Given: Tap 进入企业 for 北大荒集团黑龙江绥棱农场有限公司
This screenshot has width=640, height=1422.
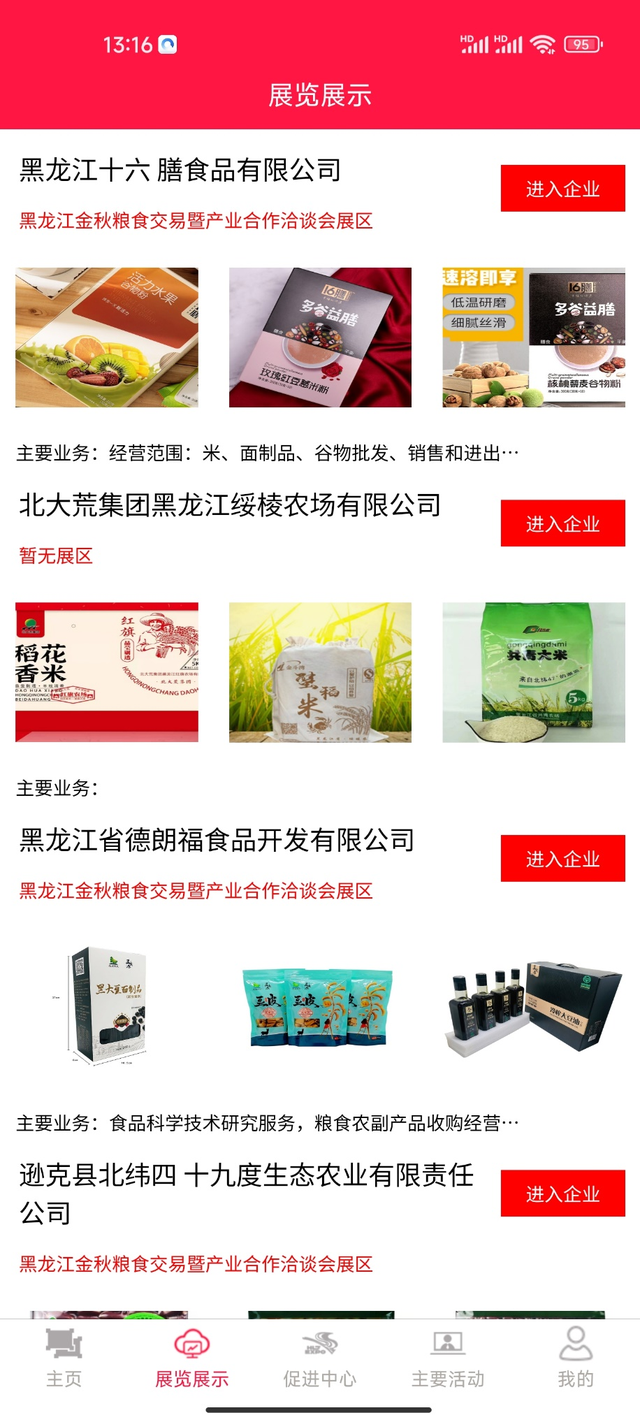Looking at the screenshot, I should coord(562,524).
